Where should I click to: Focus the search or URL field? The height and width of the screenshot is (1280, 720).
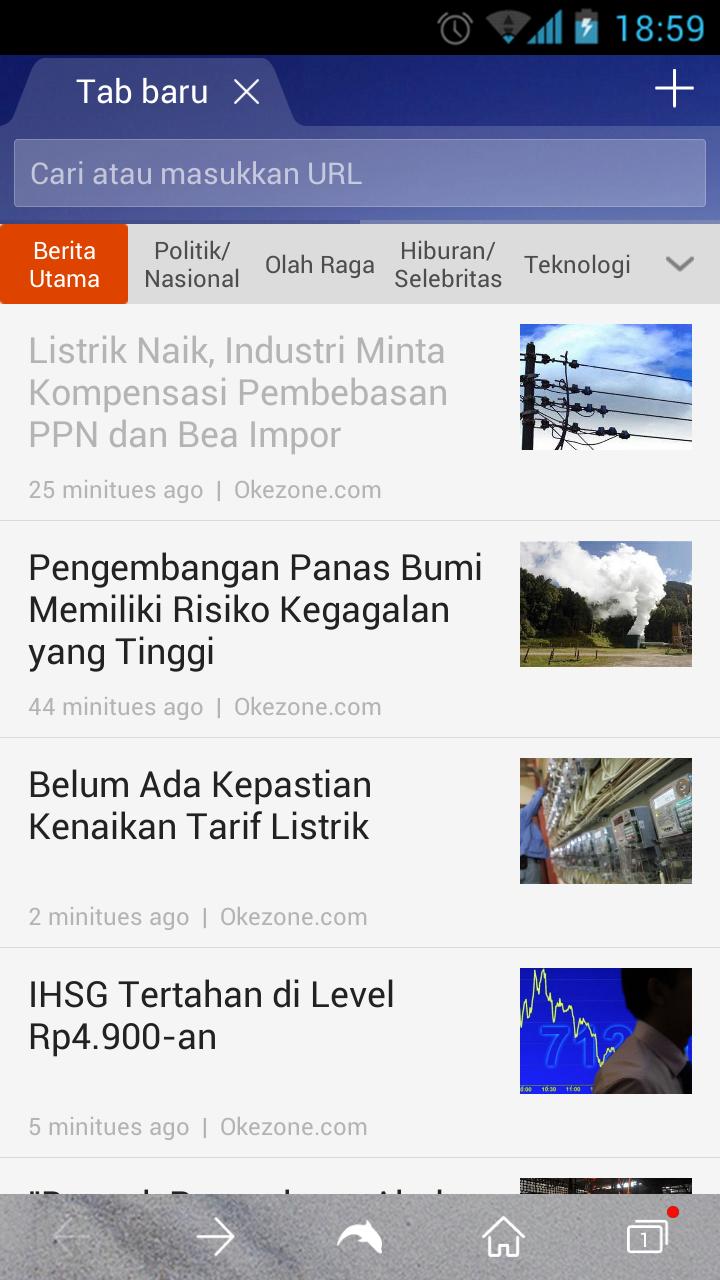359,174
